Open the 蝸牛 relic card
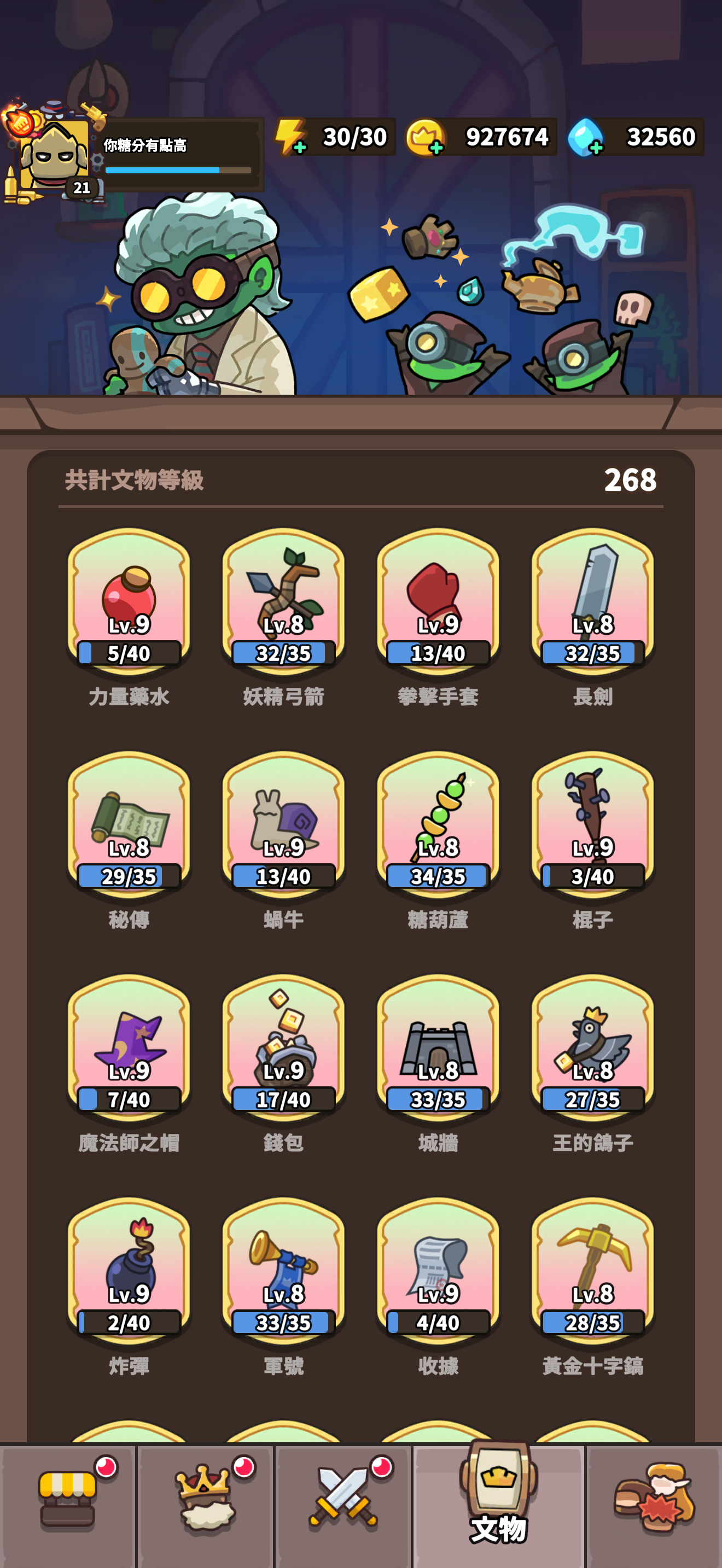The height and width of the screenshot is (1568, 722). (x=283, y=826)
